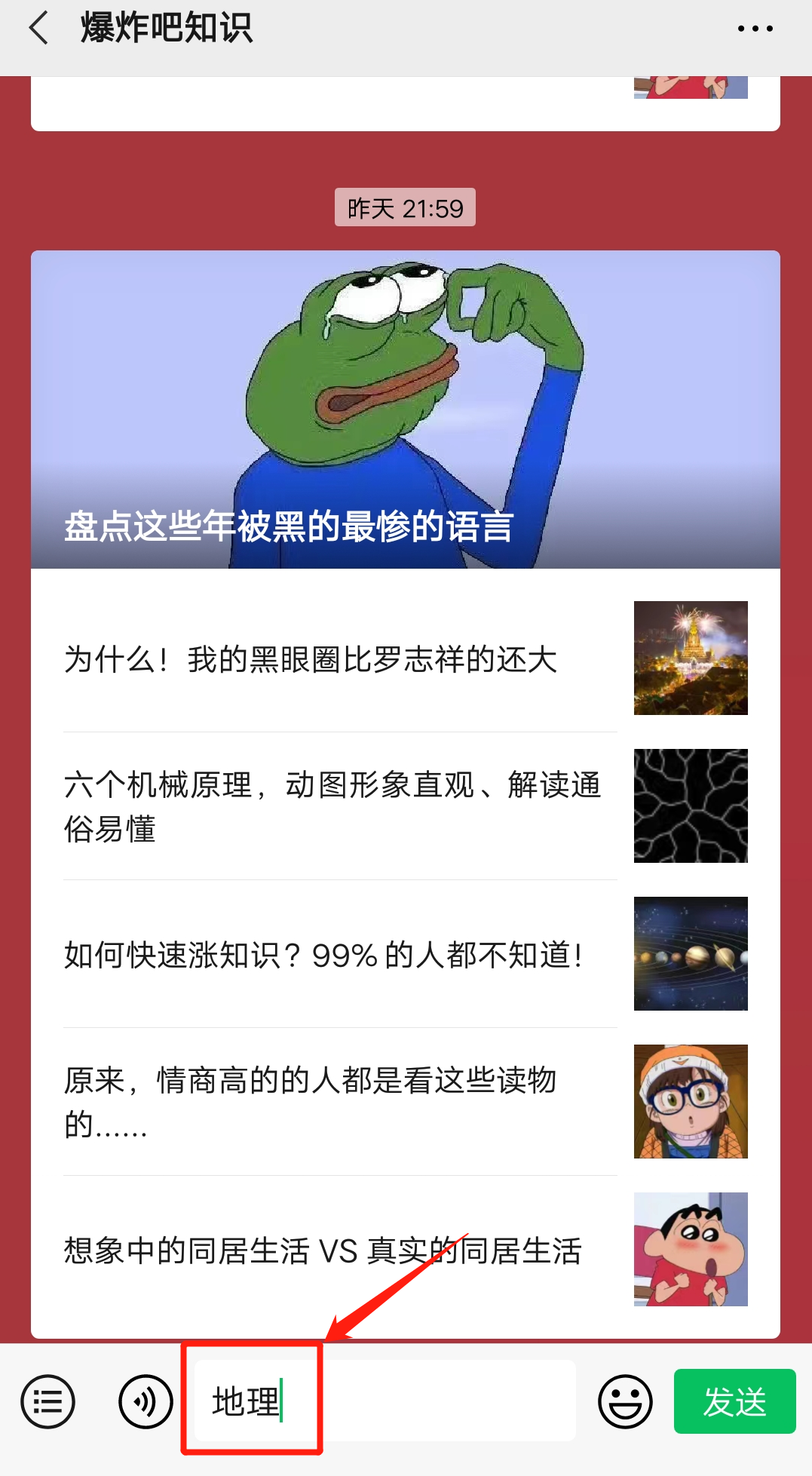Open article about 六个机械原理
This screenshot has height=1476, width=812.
(406, 806)
